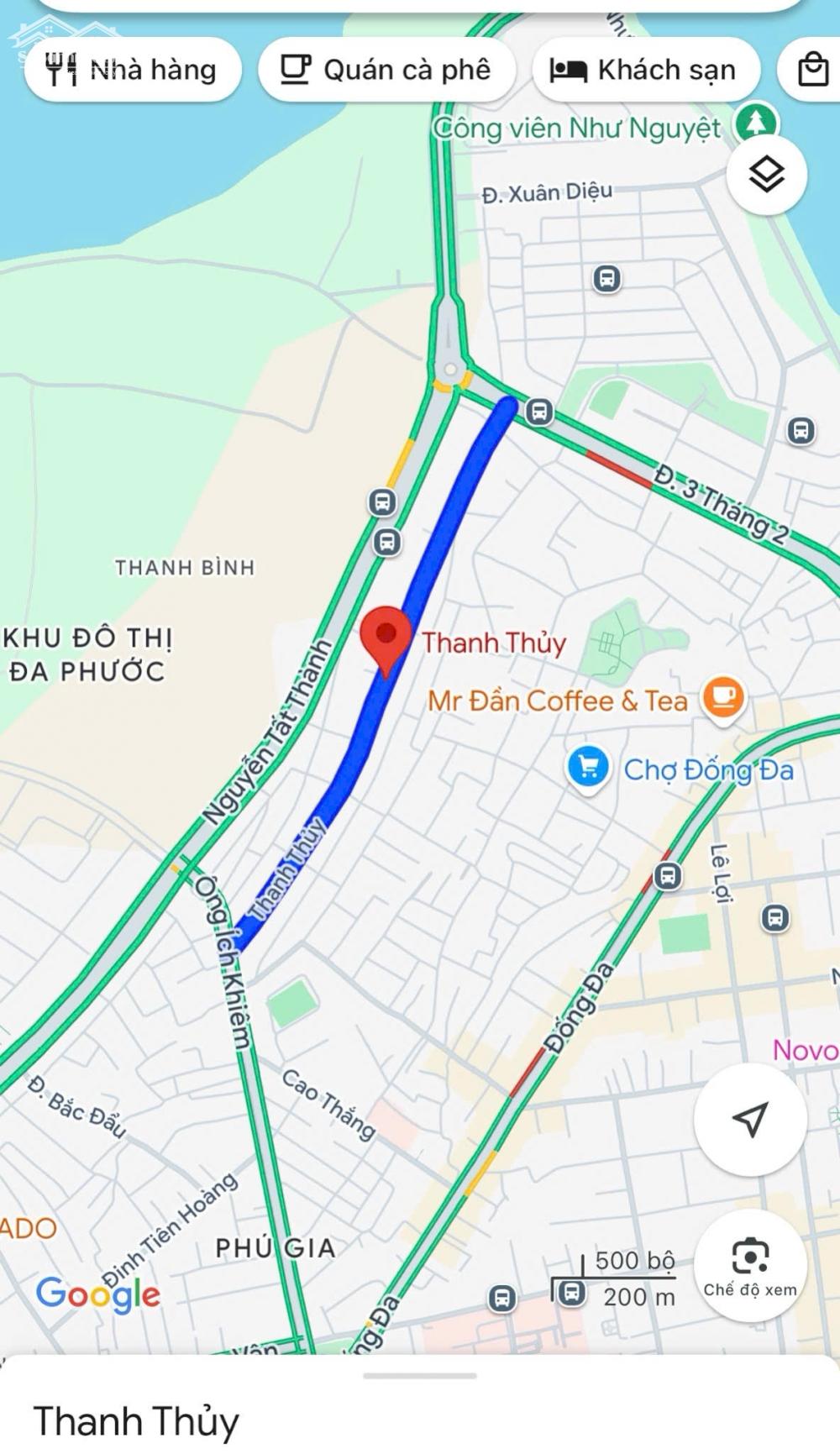Viewport: 840px width, 1454px height.
Task: Choose the Khách sạn chip
Action: coord(645,70)
